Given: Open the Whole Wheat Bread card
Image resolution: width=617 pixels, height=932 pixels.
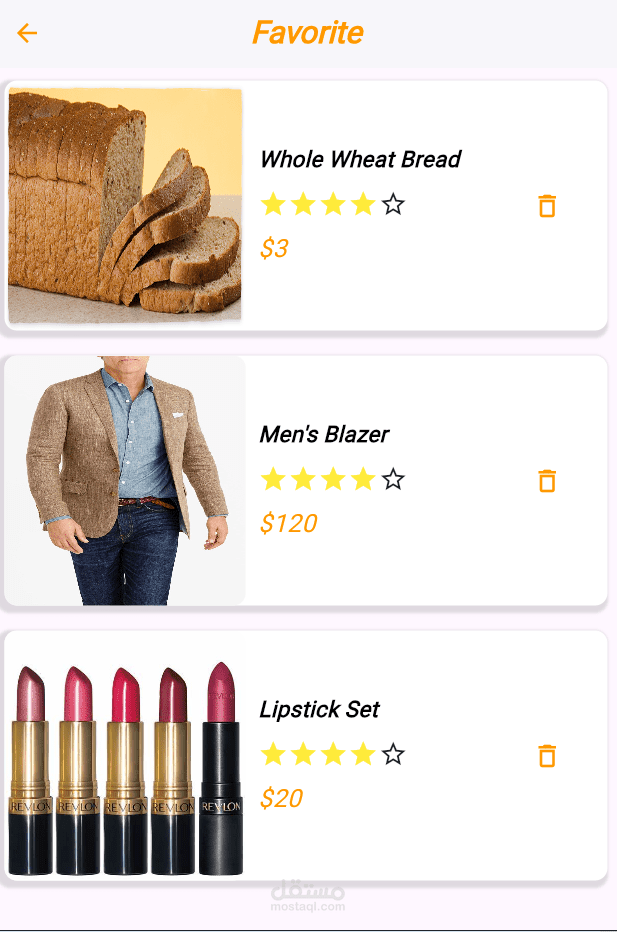Looking at the screenshot, I should click(306, 205).
